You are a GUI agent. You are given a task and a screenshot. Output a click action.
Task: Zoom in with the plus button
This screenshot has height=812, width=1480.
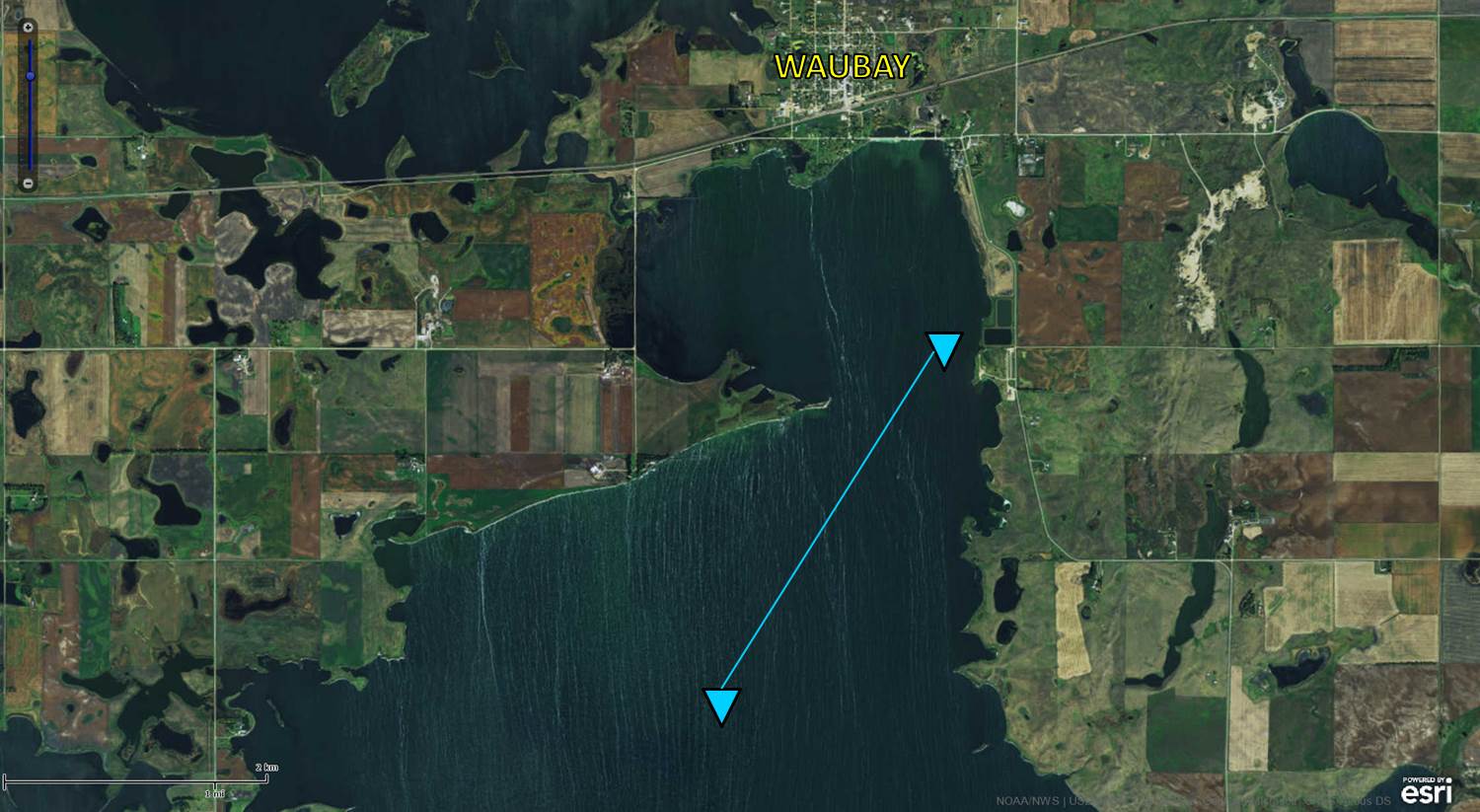(29, 28)
